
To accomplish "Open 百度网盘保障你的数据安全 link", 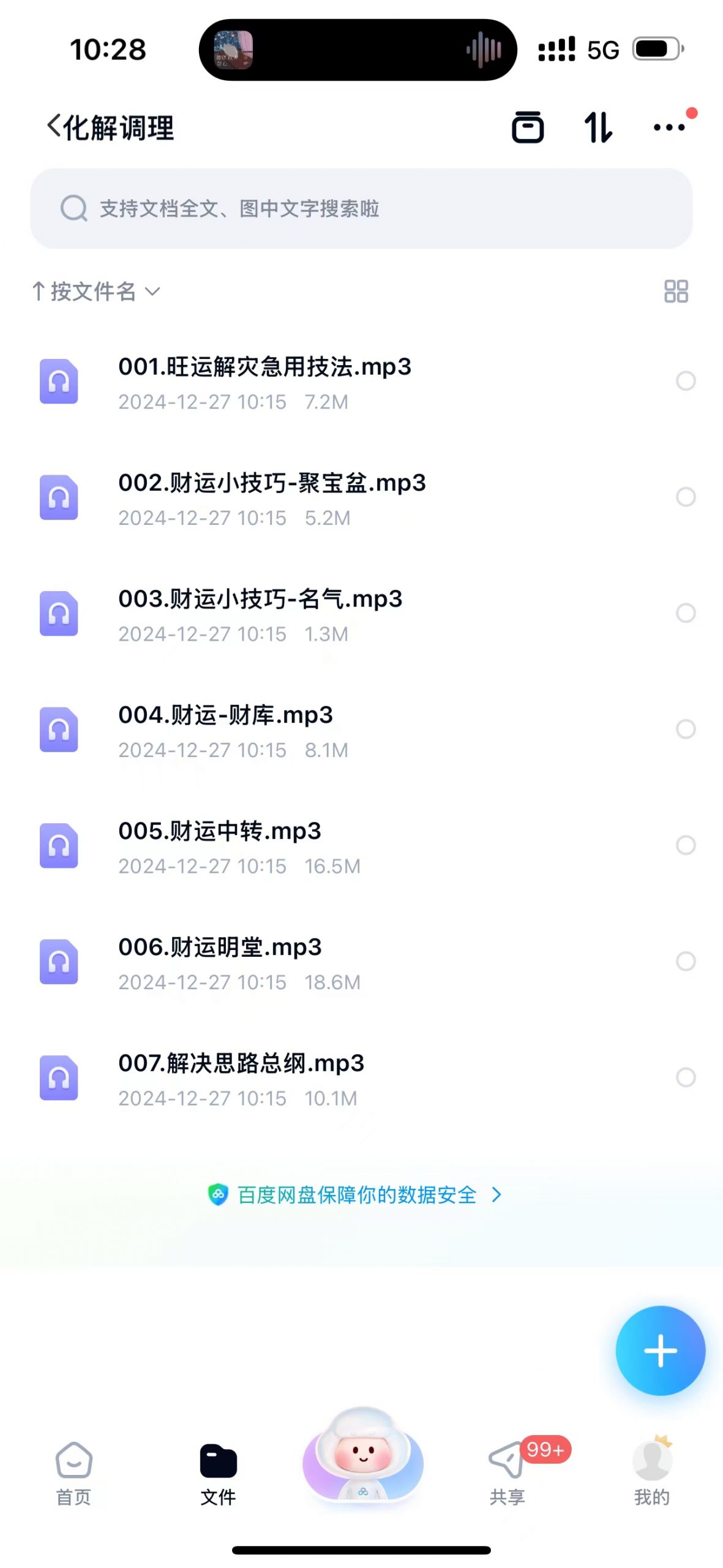I will pyautogui.click(x=355, y=1194).
